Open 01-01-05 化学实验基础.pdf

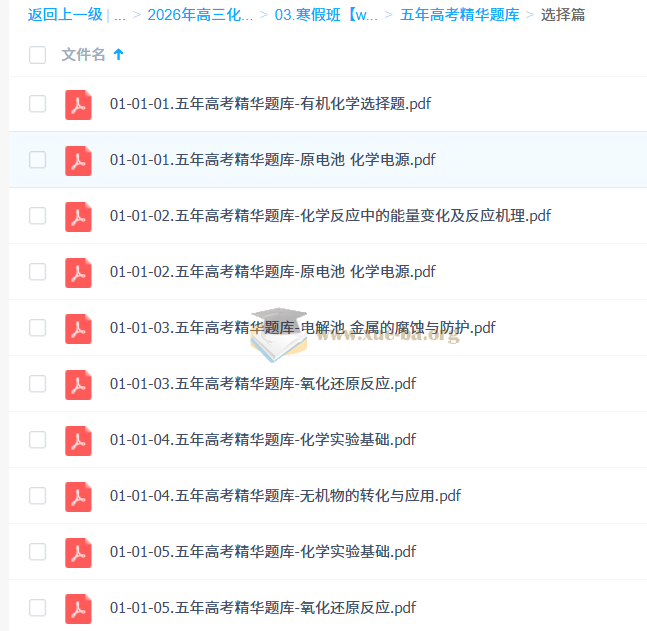pos(262,551)
